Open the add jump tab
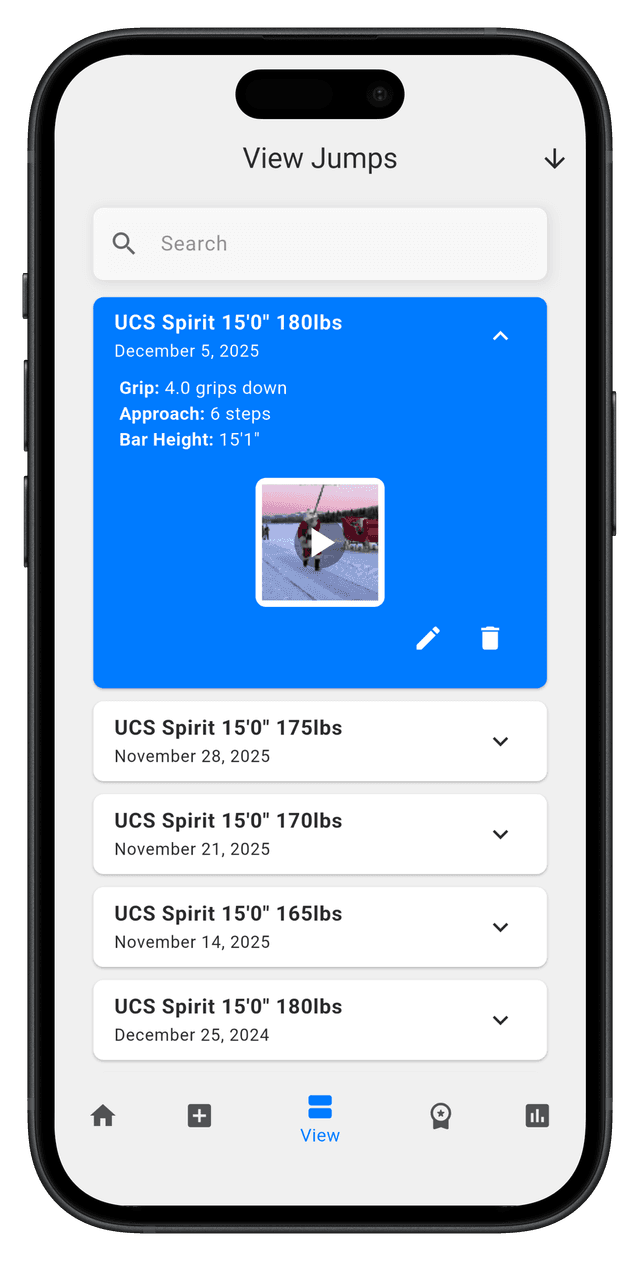 point(200,1116)
